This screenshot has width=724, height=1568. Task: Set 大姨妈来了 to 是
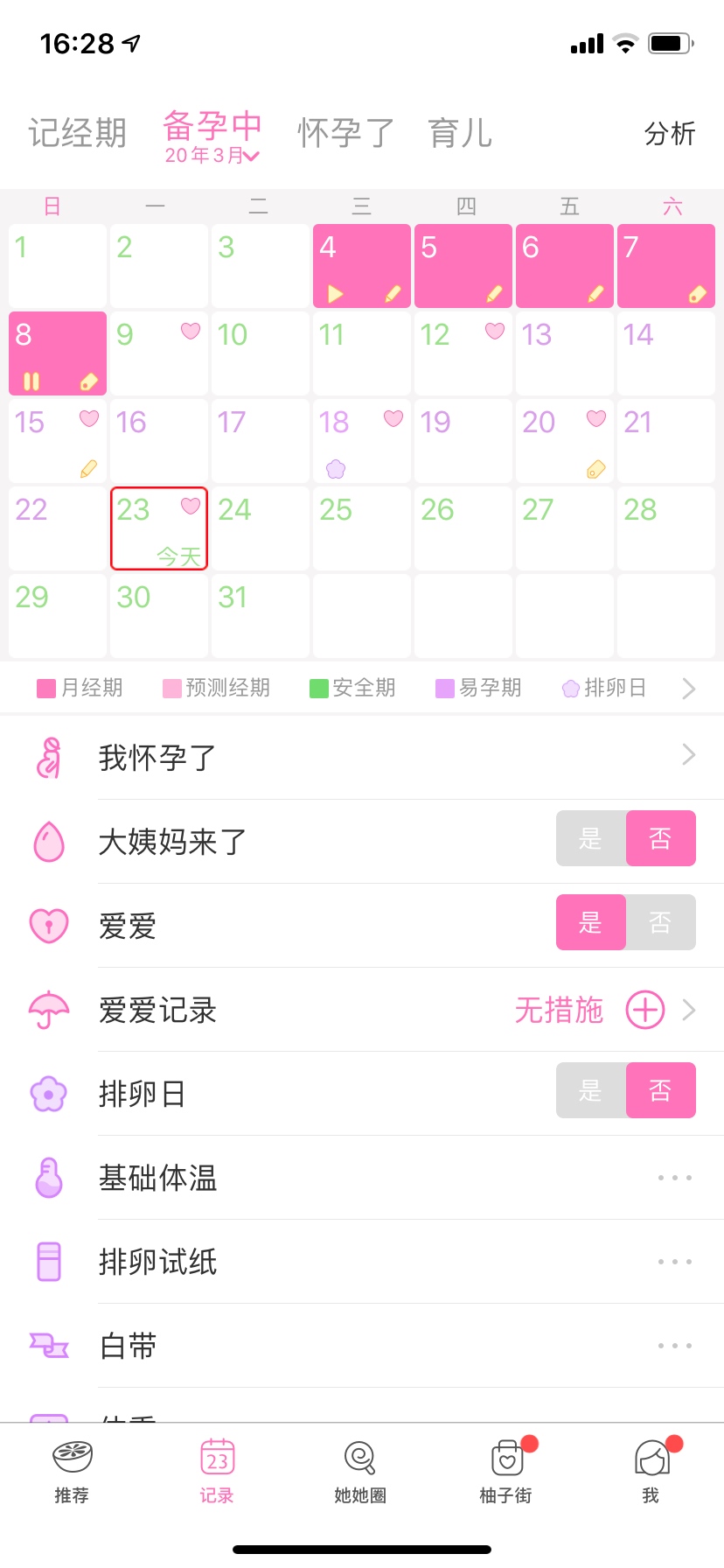pyautogui.click(x=591, y=838)
